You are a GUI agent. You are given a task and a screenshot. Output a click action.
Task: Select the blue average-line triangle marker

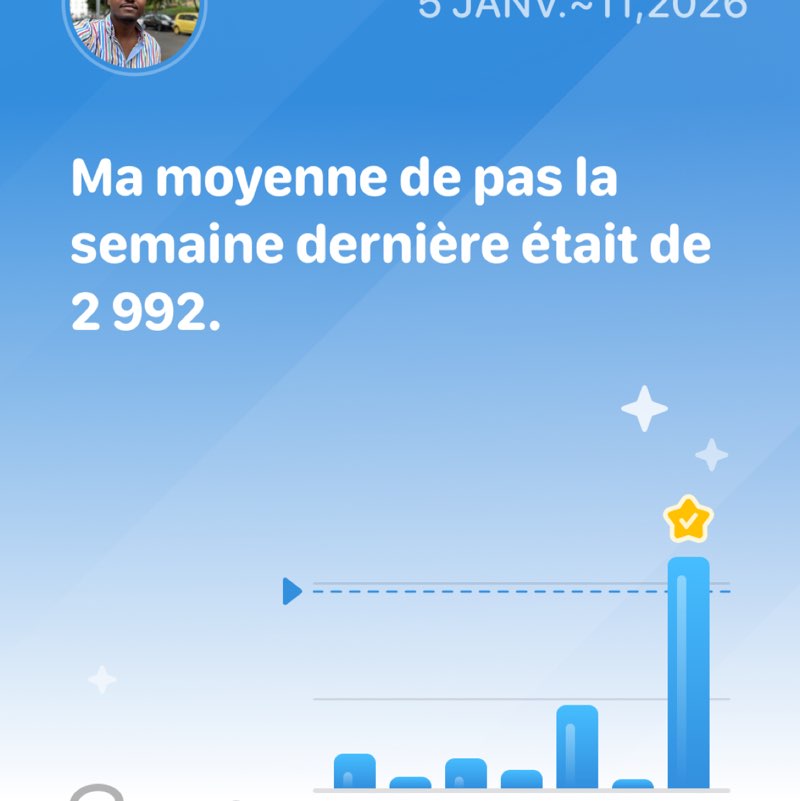tap(291, 591)
